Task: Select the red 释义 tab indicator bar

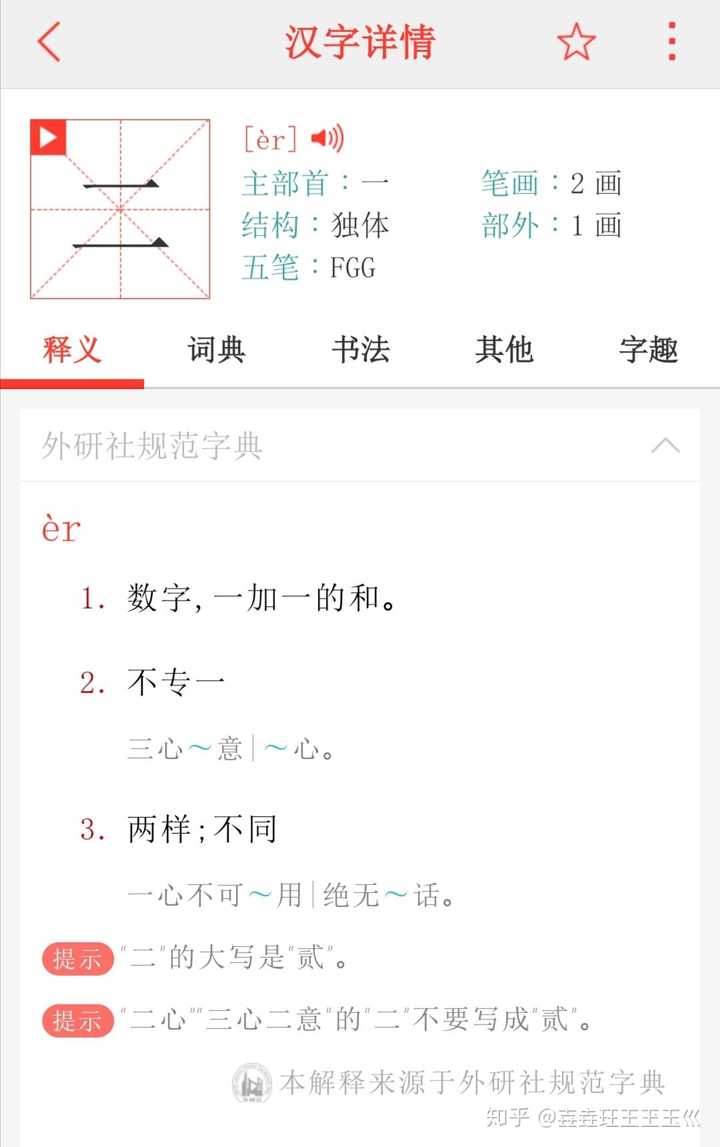Action: [x=74, y=381]
